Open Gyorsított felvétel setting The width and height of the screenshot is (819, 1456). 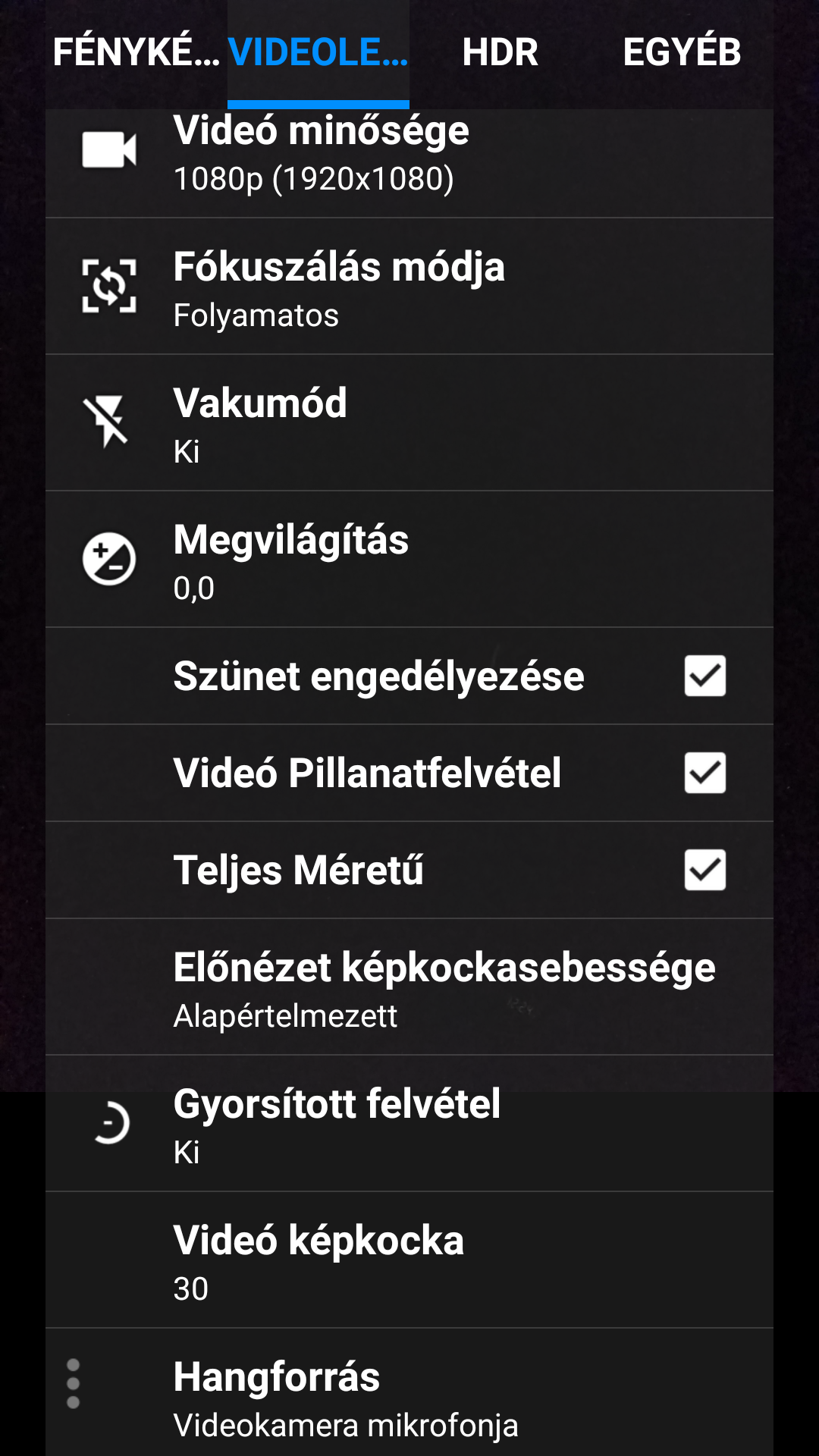click(409, 1124)
